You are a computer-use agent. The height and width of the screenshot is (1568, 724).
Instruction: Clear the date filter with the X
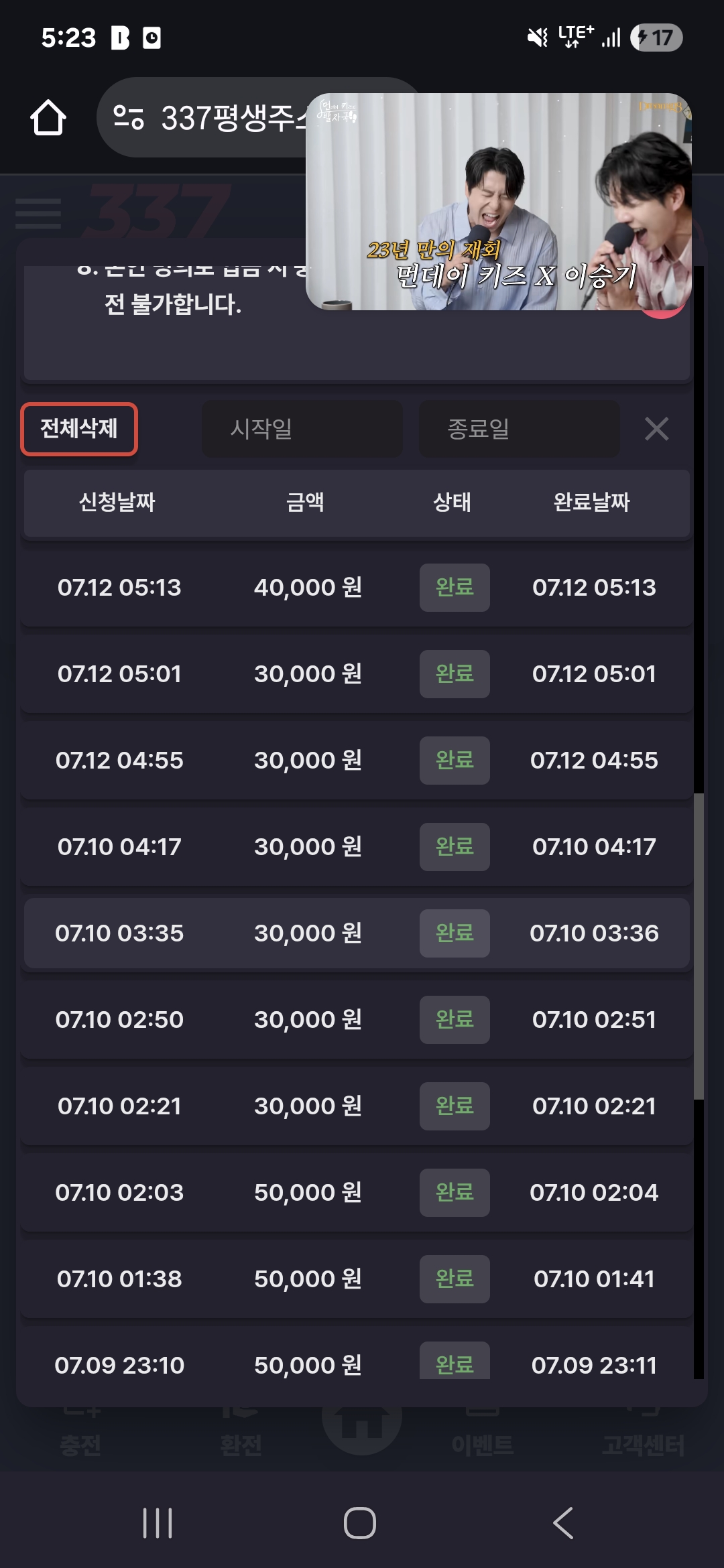(656, 429)
